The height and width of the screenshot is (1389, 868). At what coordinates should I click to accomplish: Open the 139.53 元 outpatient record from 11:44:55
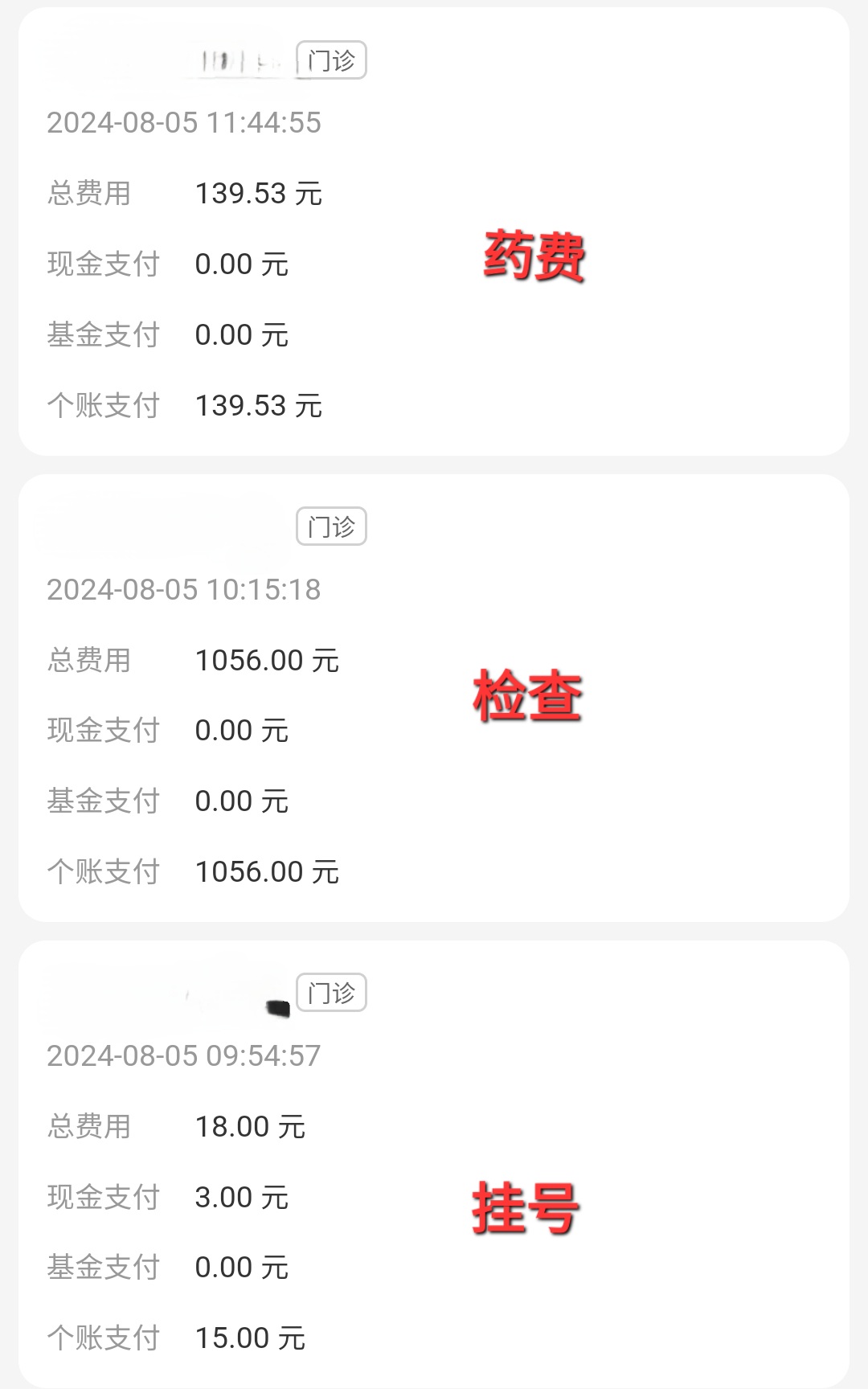click(434, 231)
